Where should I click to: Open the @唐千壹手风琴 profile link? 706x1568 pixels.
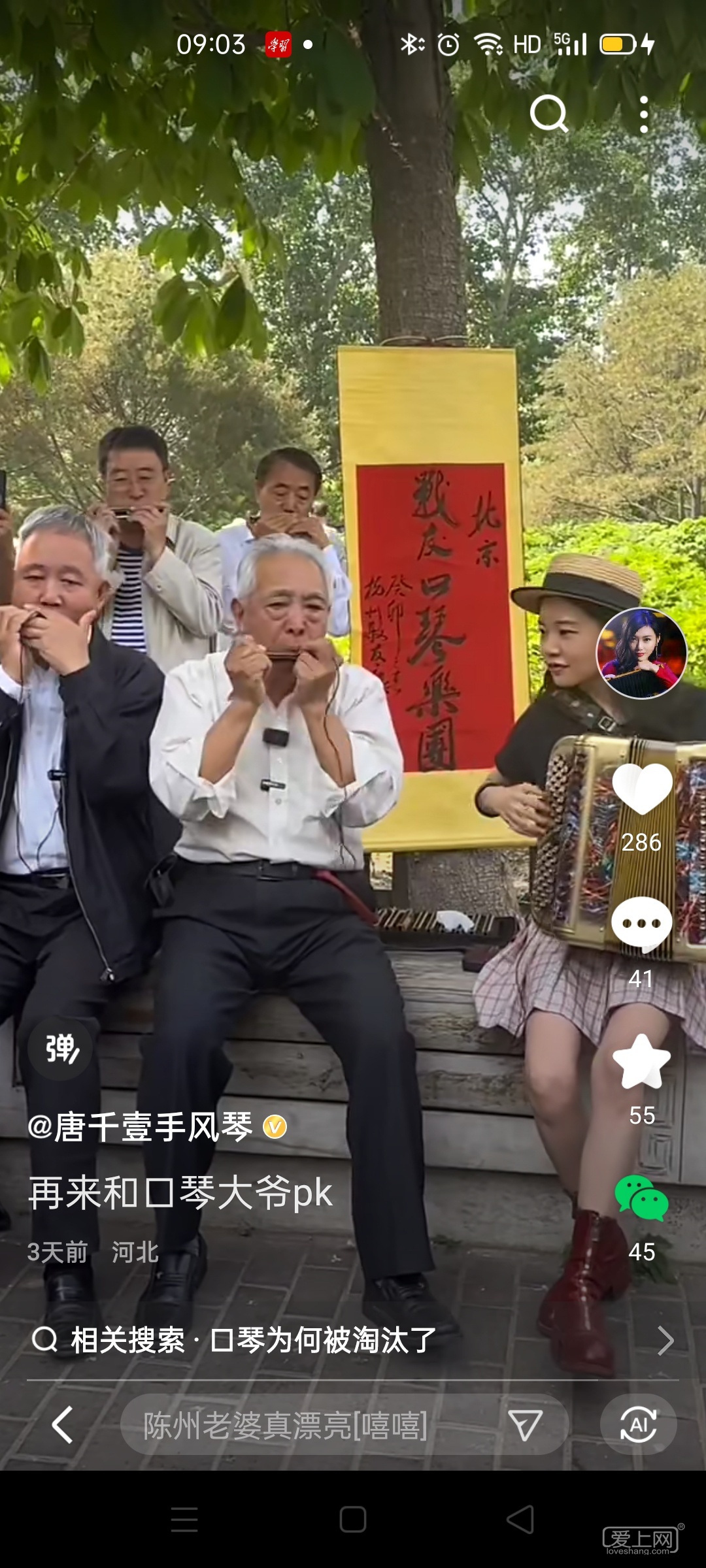141,1127
